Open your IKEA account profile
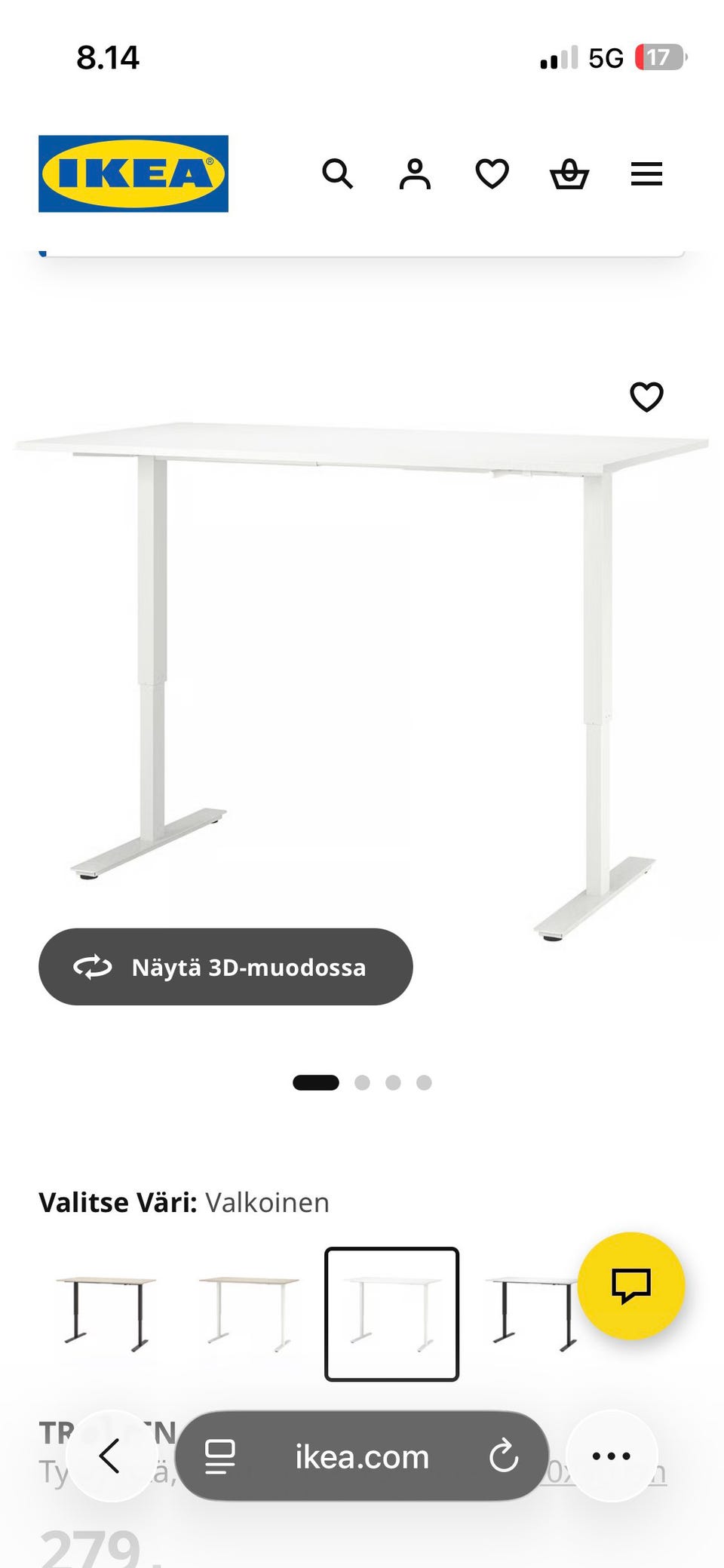The image size is (724, 1568). [x=415, y=174]
